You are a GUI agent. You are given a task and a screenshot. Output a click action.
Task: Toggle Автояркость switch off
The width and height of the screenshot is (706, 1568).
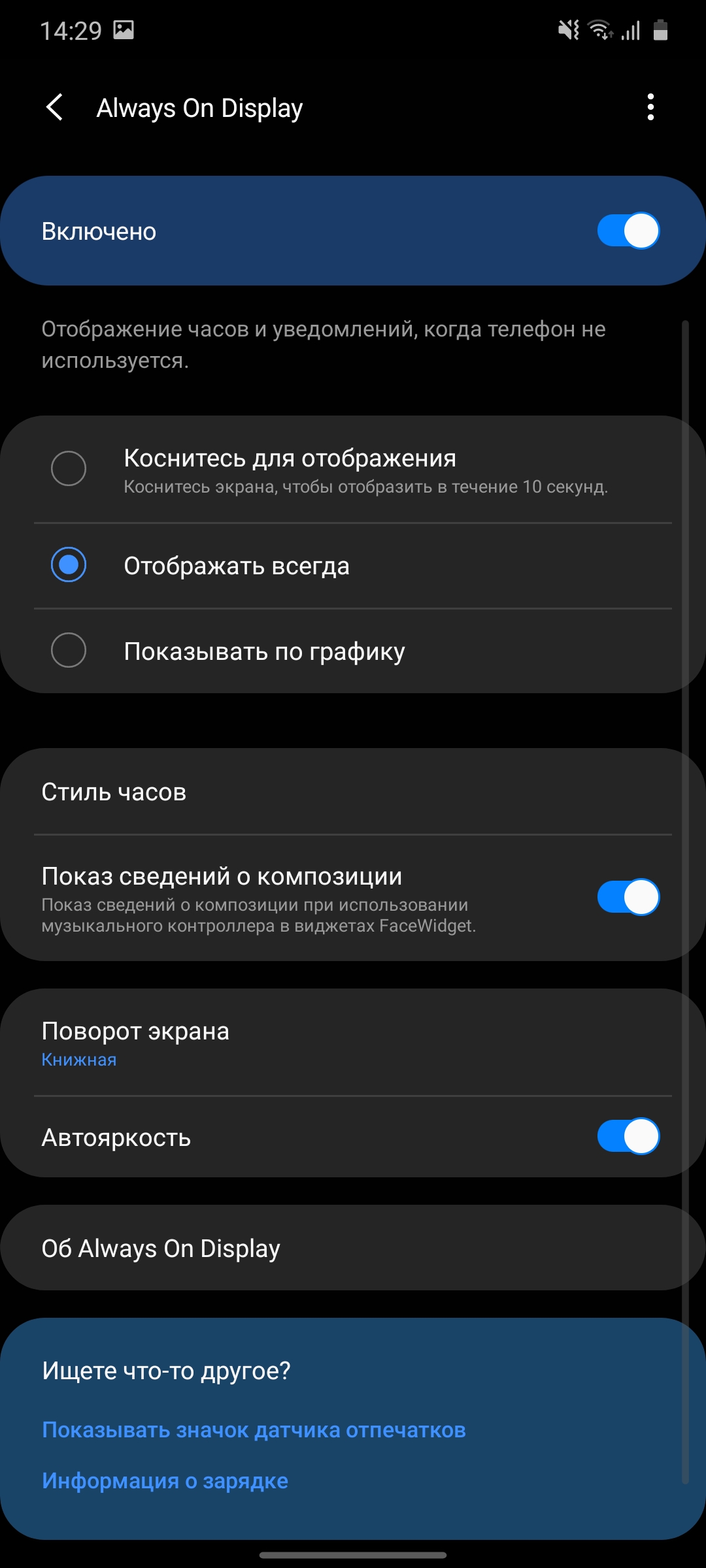click(x=628, y=1137)
